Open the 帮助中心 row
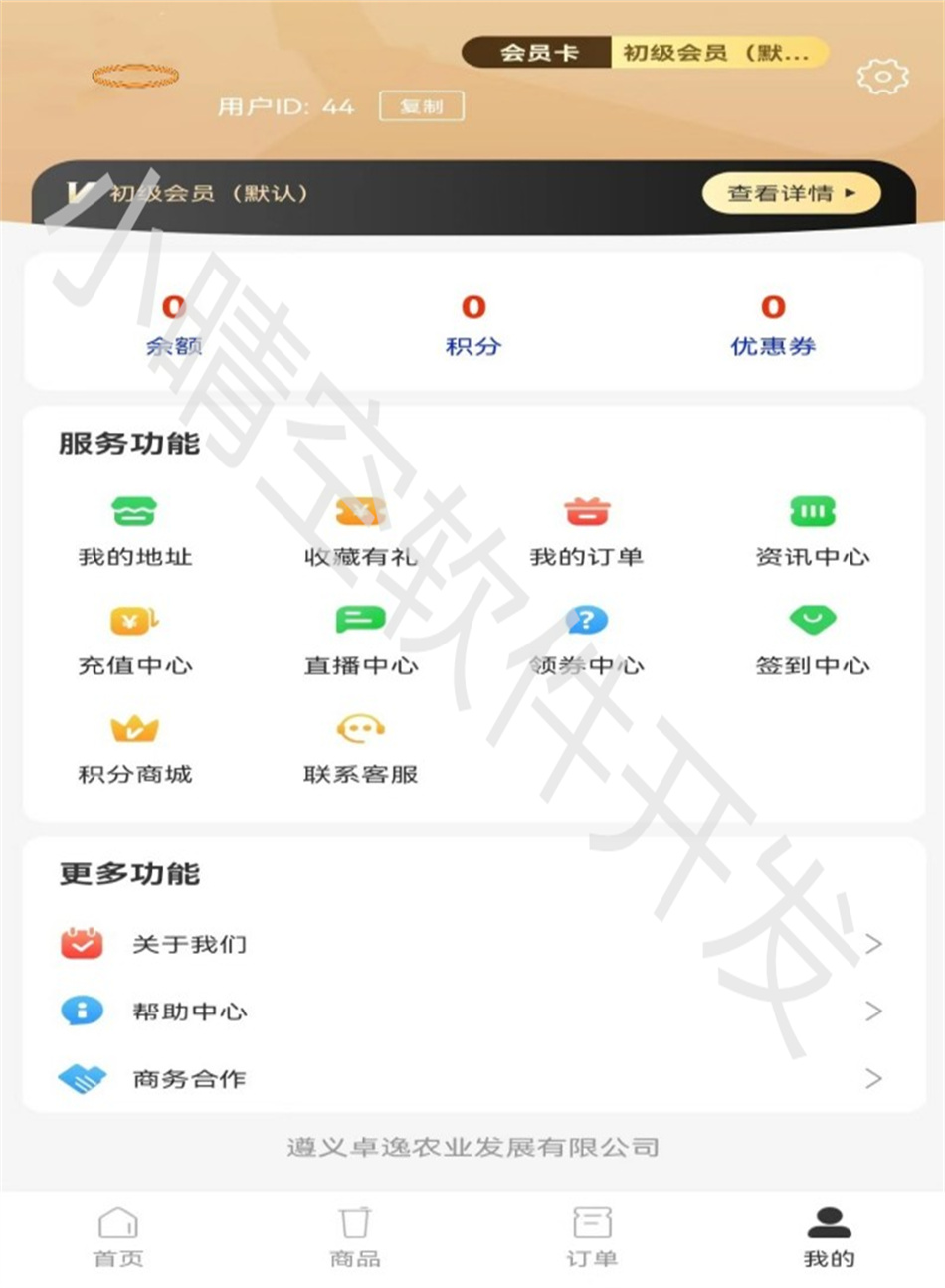This screenshot has width=945, height=1288. [x=472, y=1011]
